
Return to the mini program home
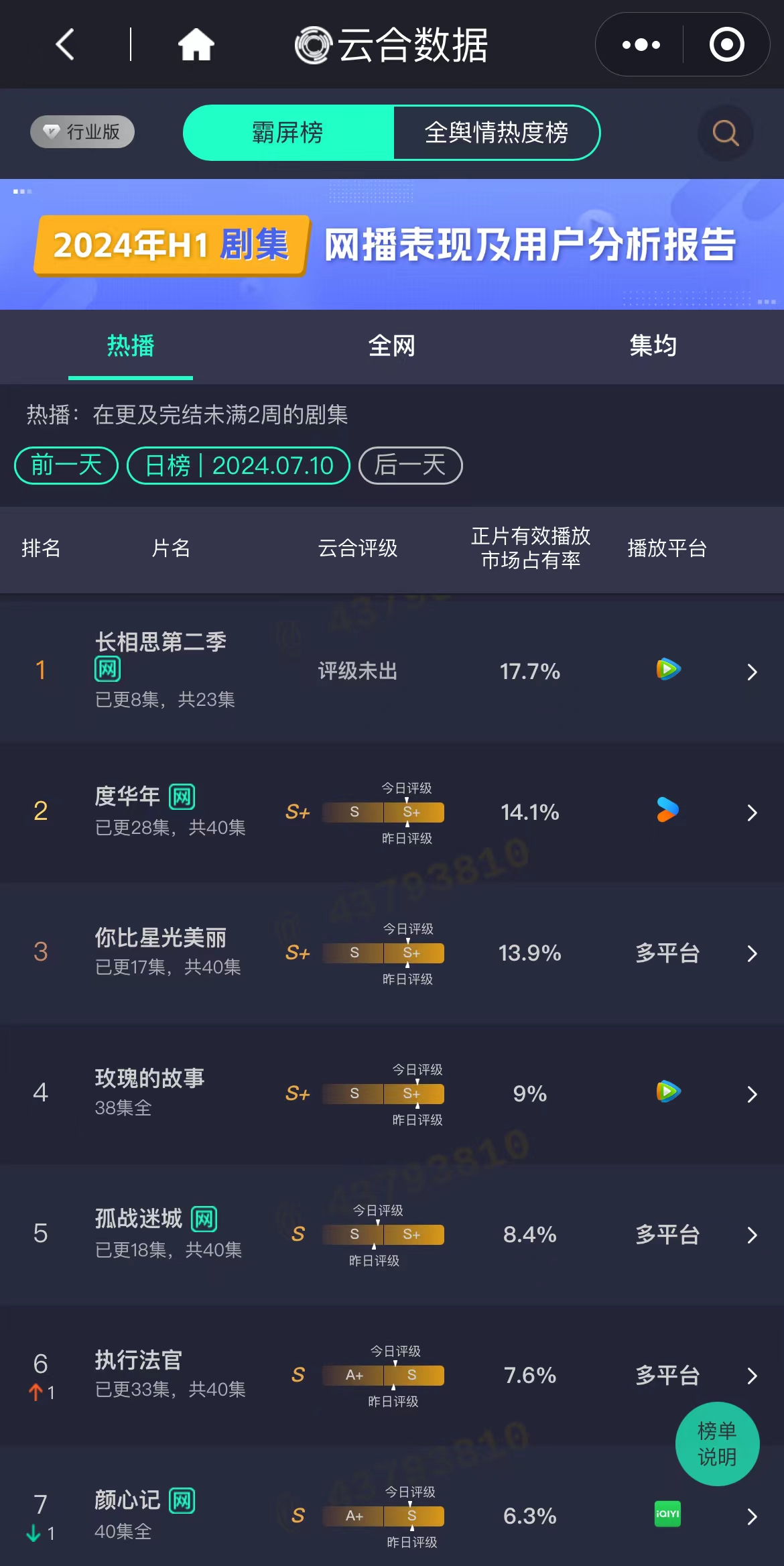tap(196, 45)
